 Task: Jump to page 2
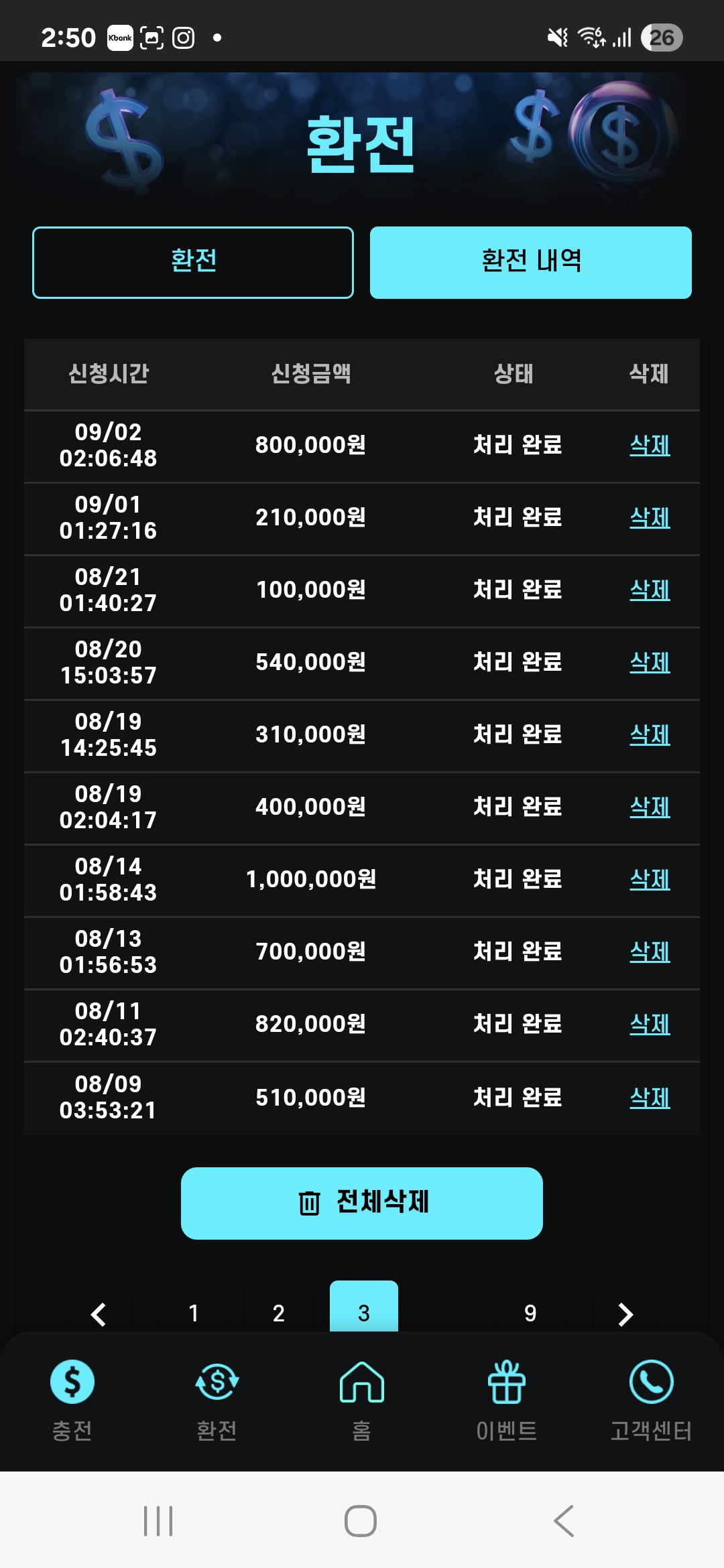279,1313
